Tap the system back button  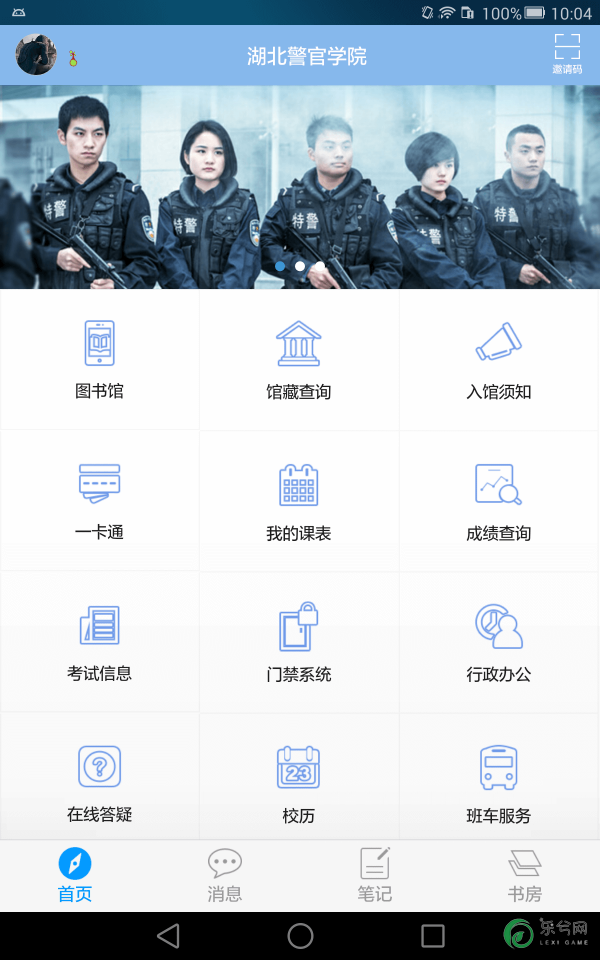coord(168,936)
